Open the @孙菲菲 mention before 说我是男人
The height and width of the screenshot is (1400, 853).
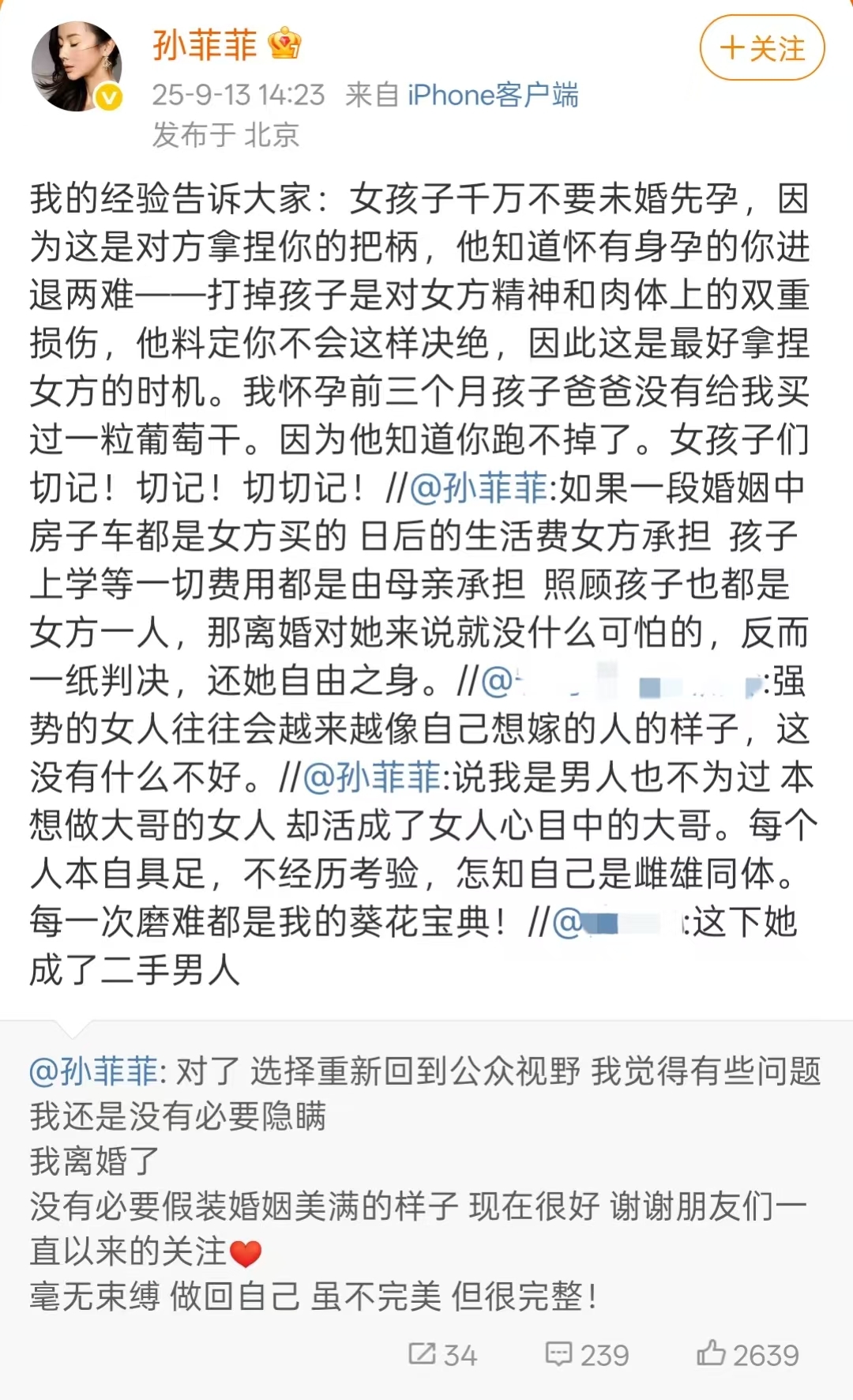pyautogui.click(x=371, y=777)
